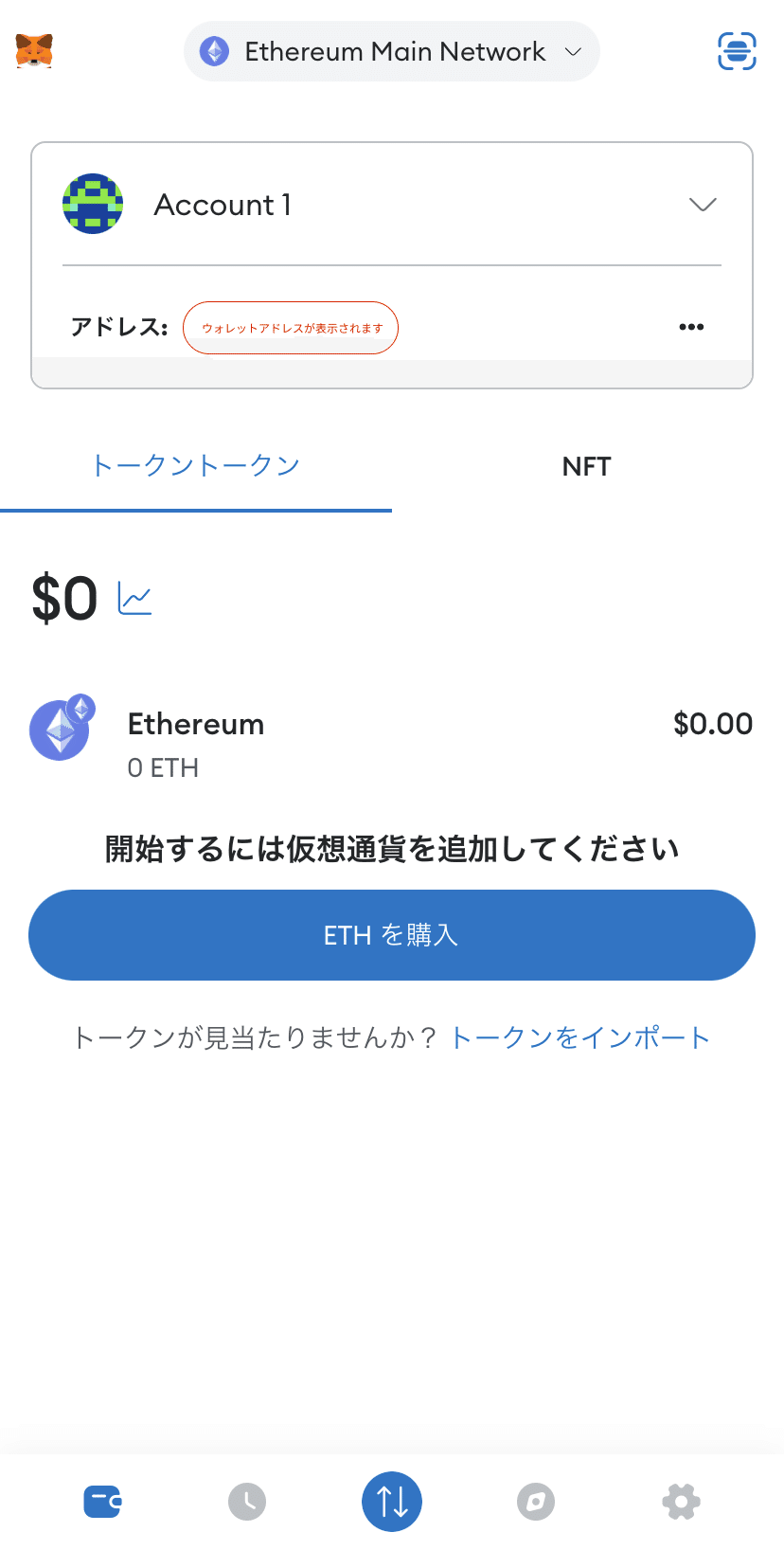Screen dimensions: 784x1550
Task: Switch to the NFT tab
Action: coord(587,466)
